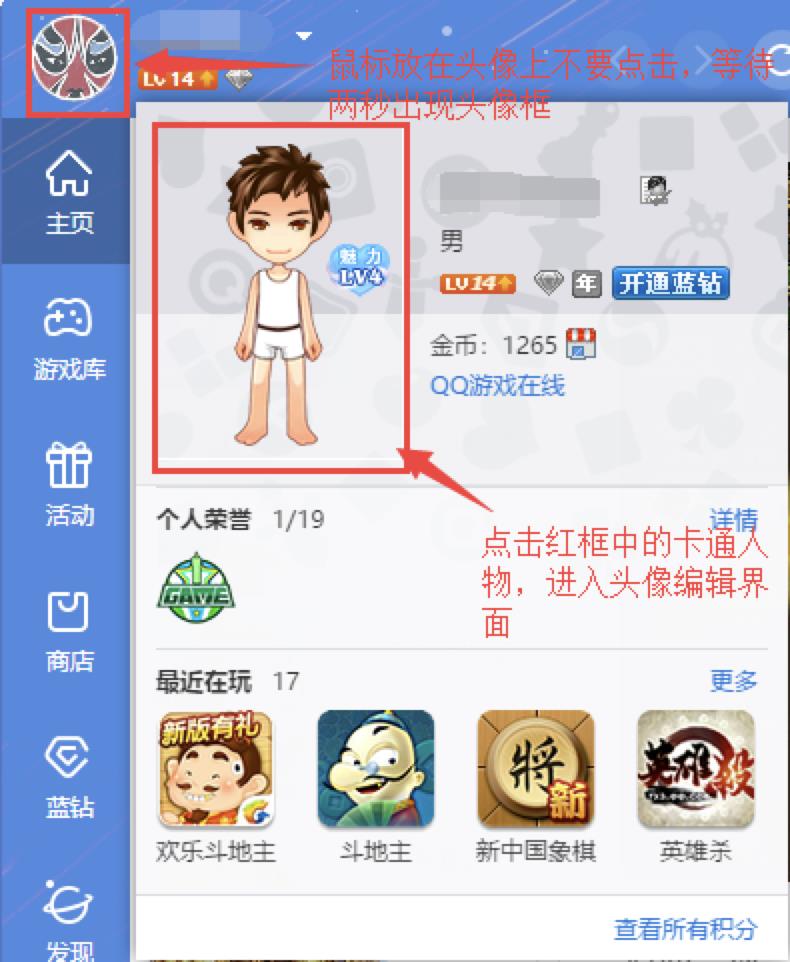Launch the 英雄杀 game
This screenshot has height=962, width=790.
[695, 770]
